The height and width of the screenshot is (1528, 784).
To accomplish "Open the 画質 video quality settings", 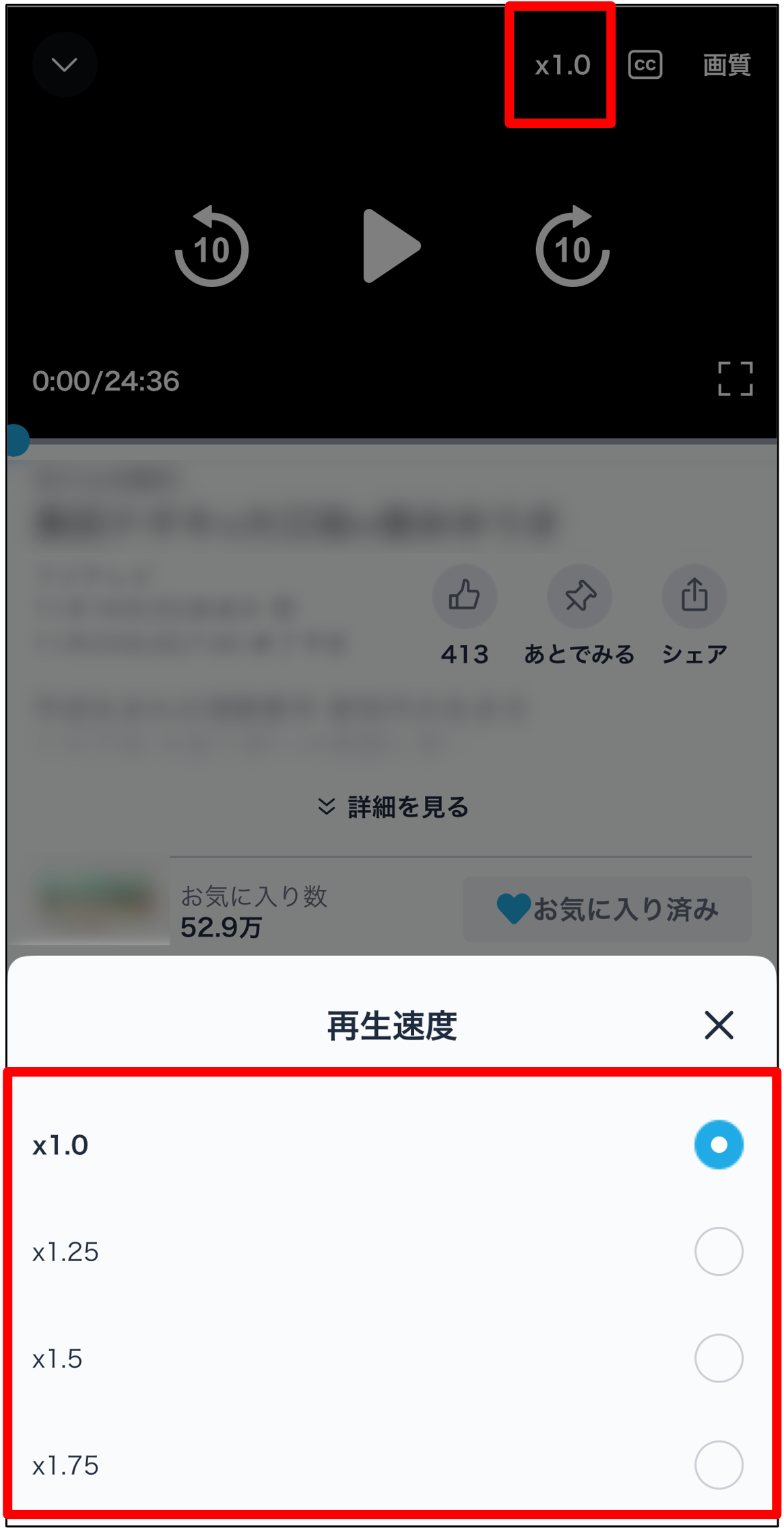I will pos(725,65).
